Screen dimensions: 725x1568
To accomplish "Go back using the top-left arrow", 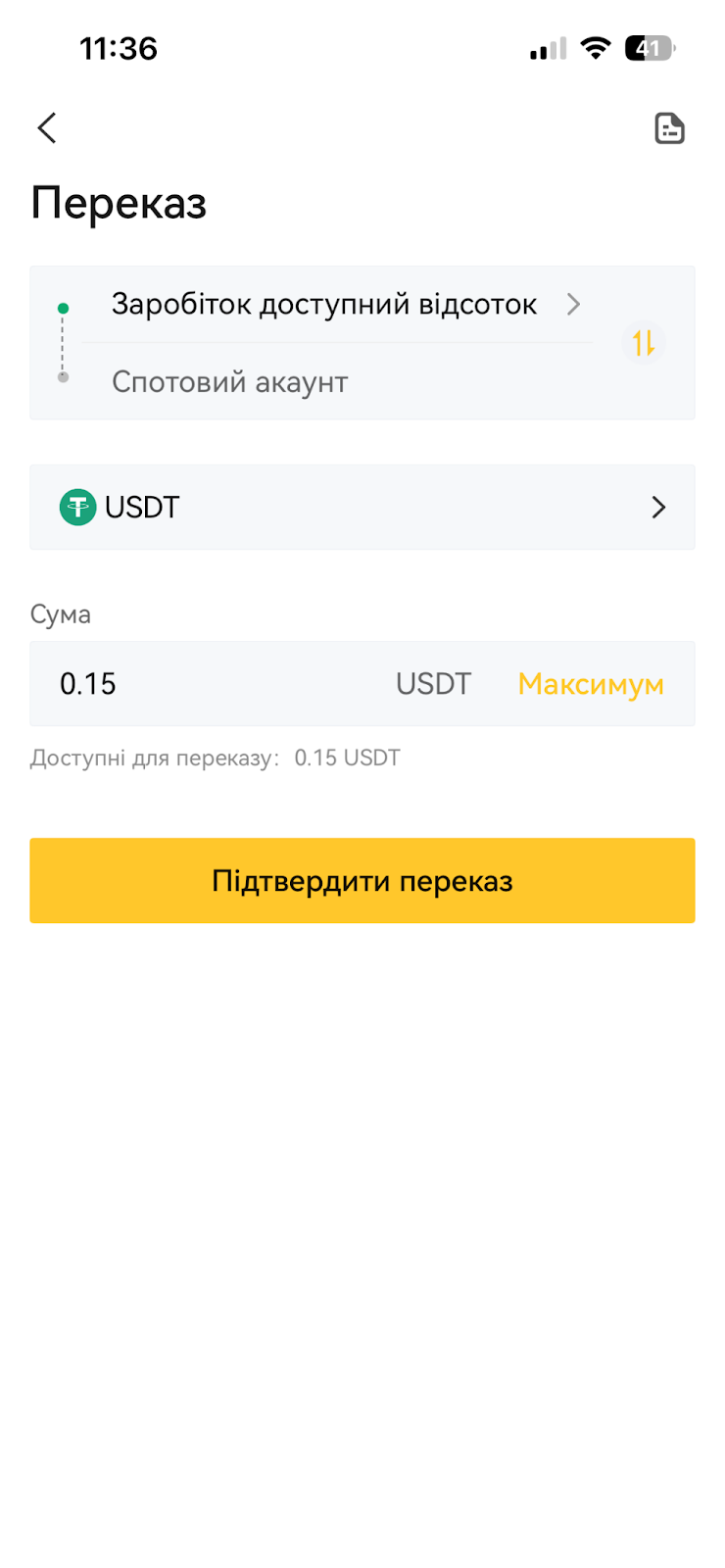I will 46,127.
